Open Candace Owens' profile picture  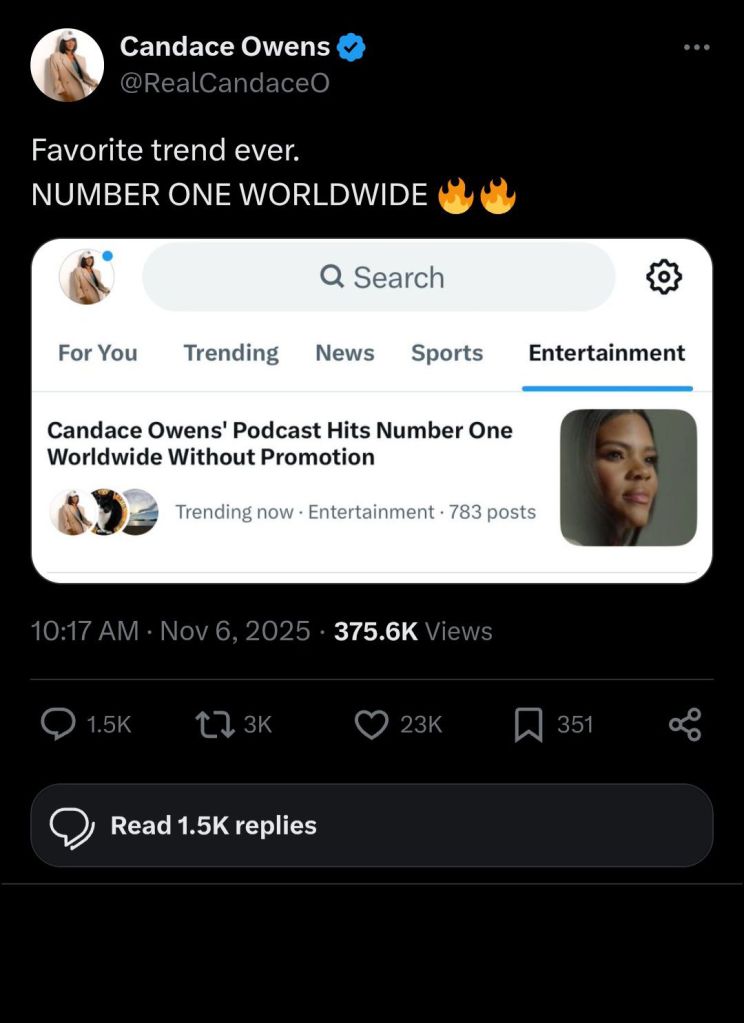click(x=67, y=65)
